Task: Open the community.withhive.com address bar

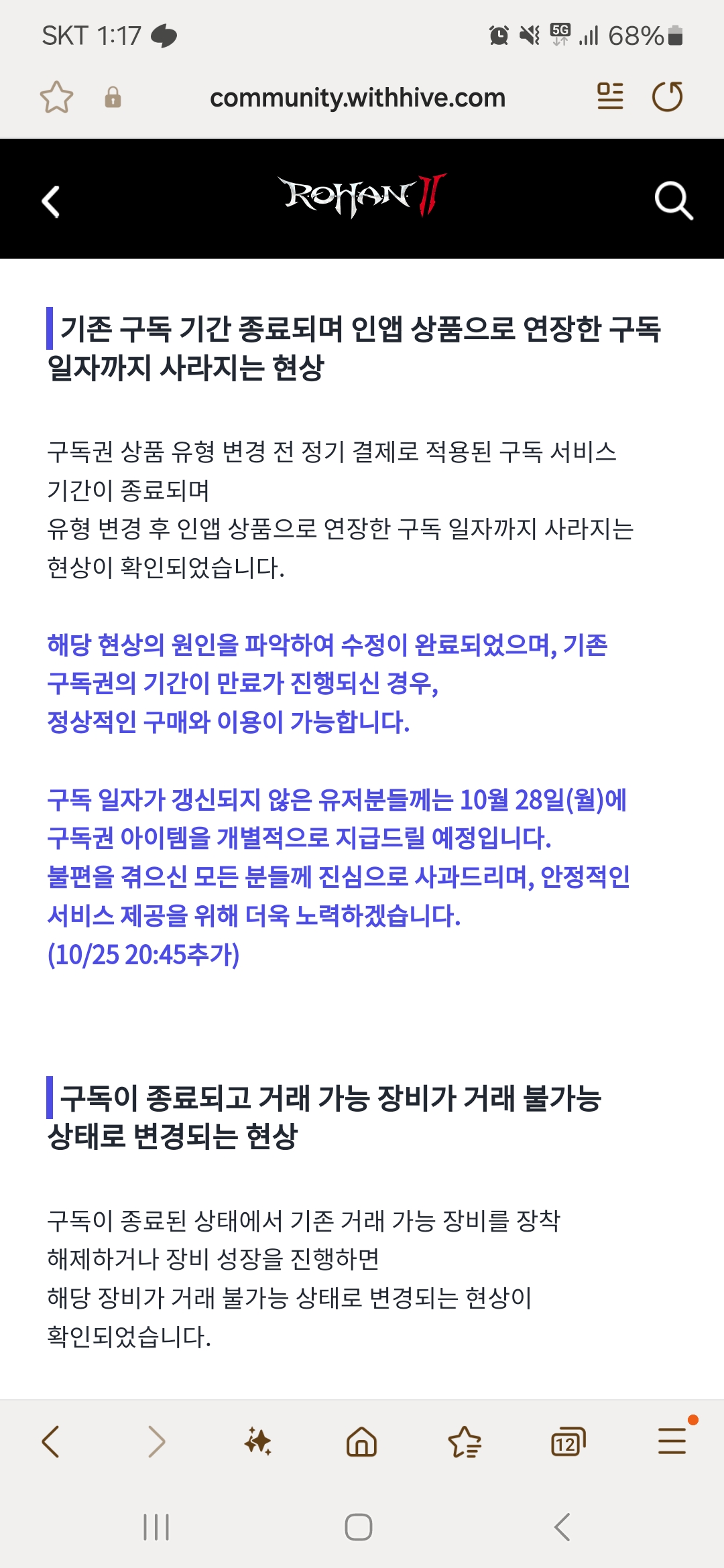Action: pos(357,98)
